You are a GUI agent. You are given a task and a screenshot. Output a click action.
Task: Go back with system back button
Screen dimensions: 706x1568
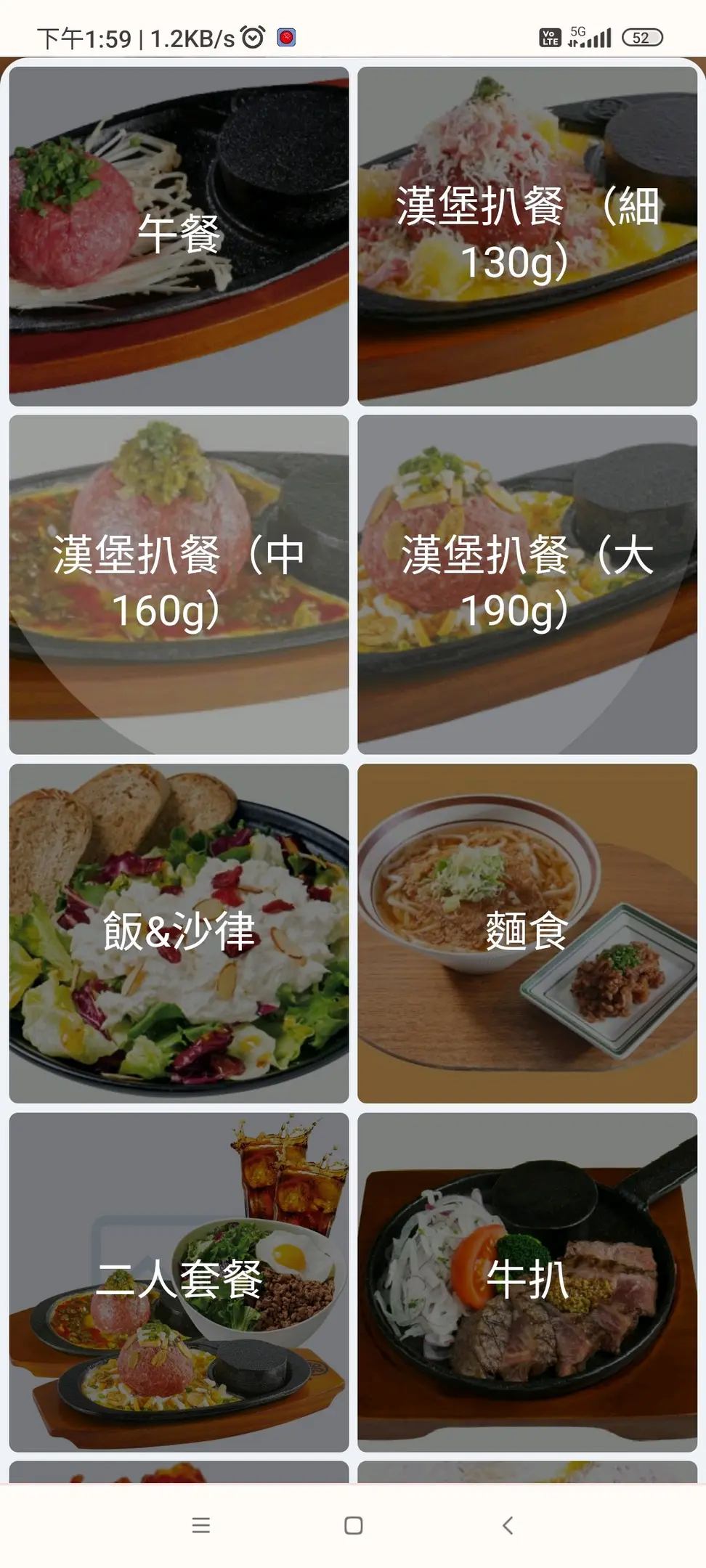(508, 1525)
